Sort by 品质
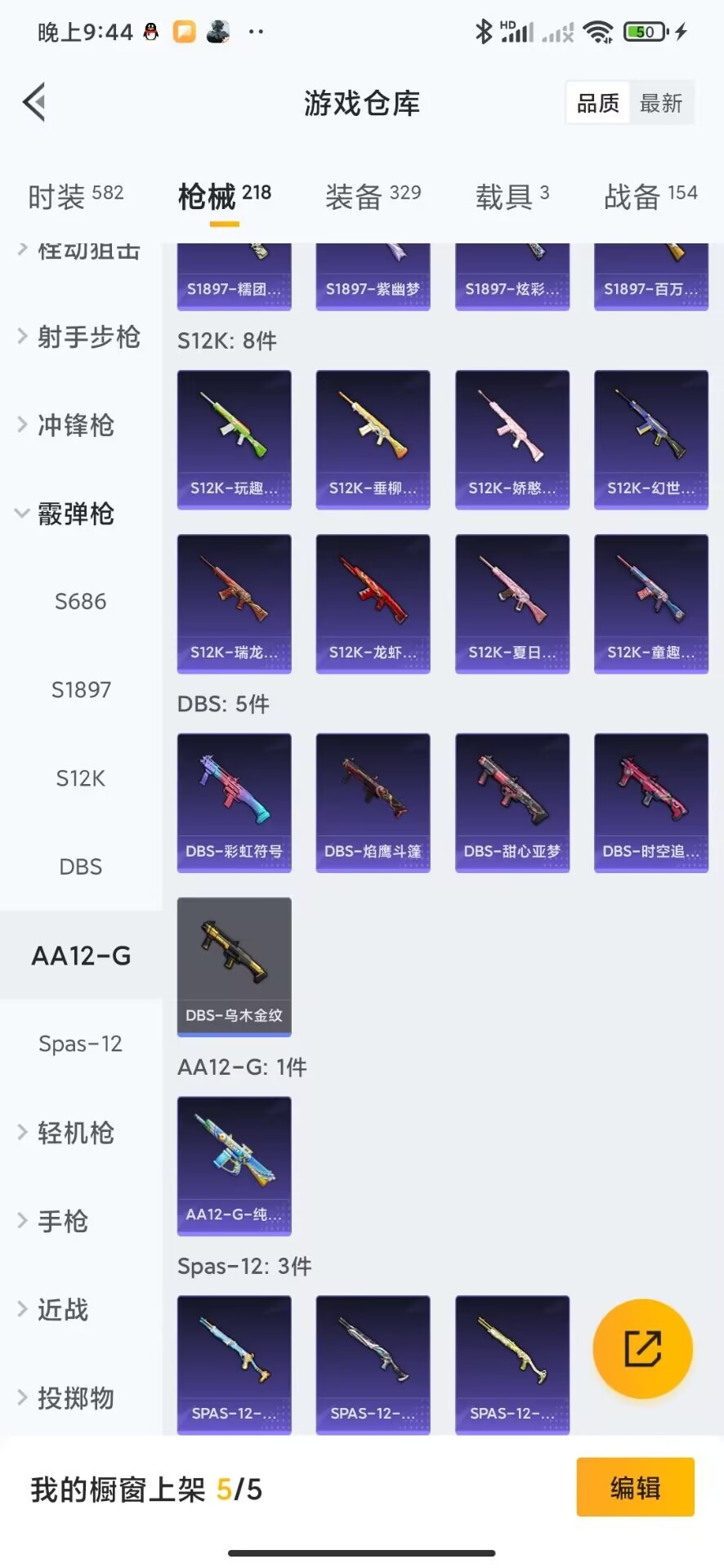Image resolution: width=724 pixels, height=1568 pixels. (597, 103)
